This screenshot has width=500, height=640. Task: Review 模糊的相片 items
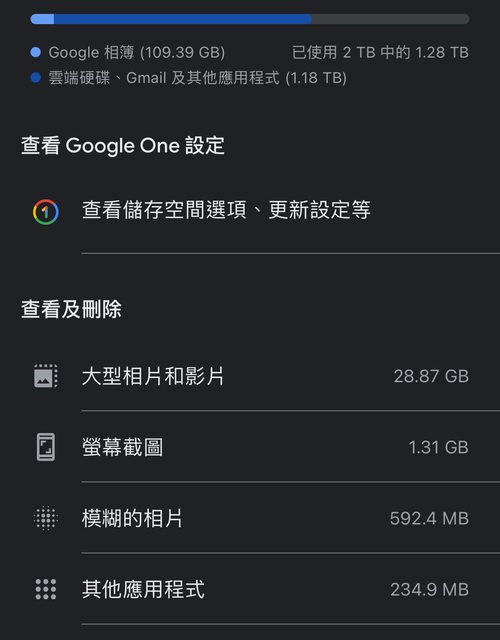pos(250,518)
